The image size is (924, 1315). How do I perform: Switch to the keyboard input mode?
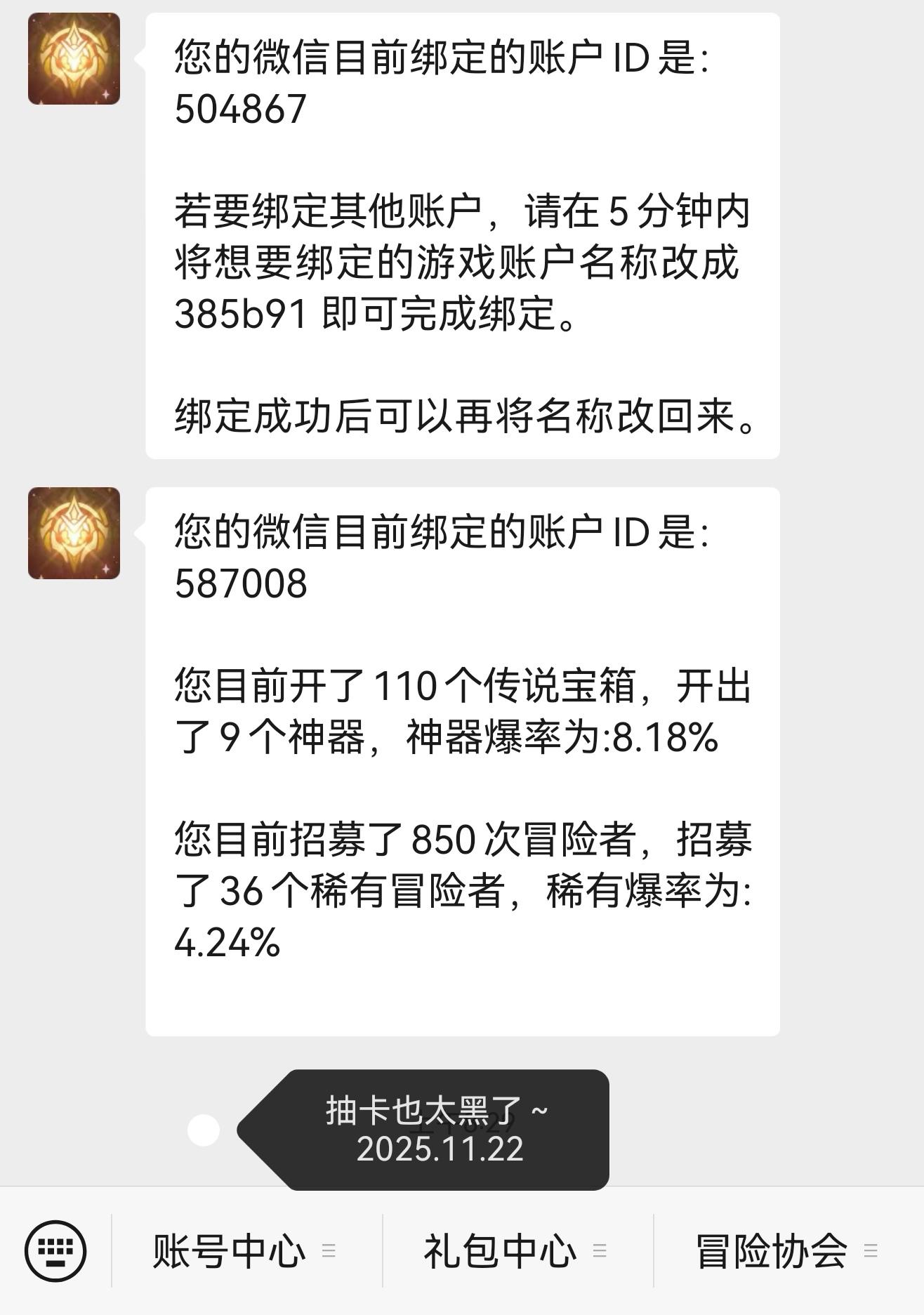point(55,1250)
